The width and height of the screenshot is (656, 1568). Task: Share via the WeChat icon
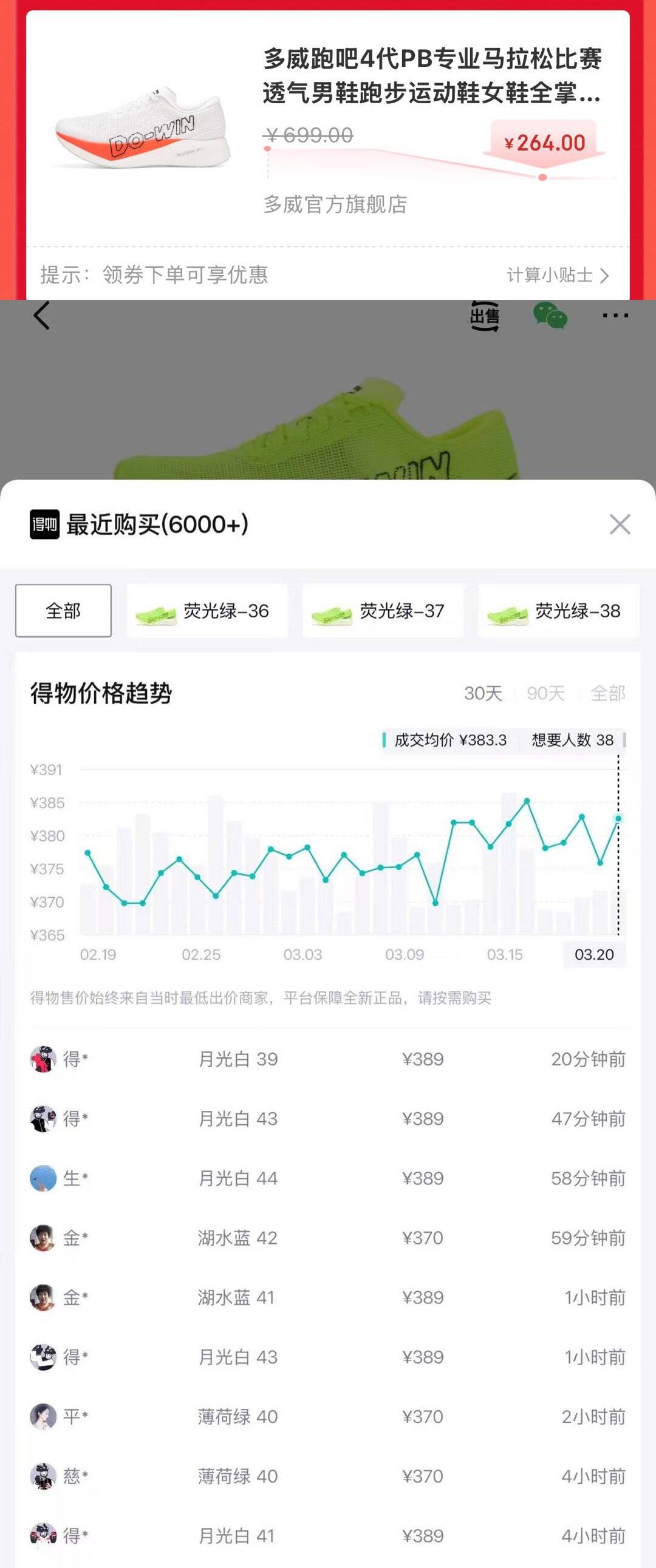click(550, 316)
